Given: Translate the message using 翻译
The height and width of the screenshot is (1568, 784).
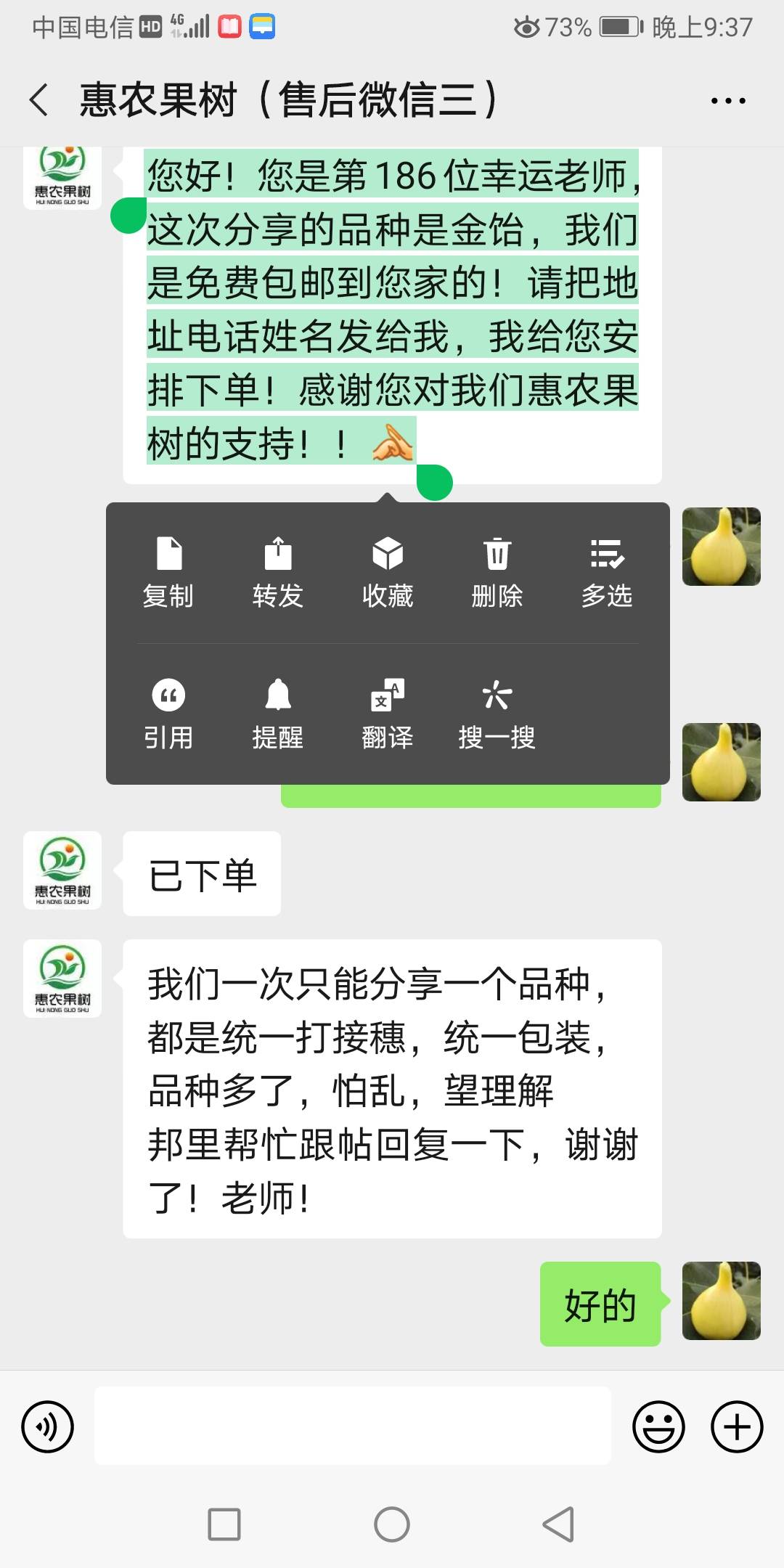Looking at the screenshot, I should point(388,714).
